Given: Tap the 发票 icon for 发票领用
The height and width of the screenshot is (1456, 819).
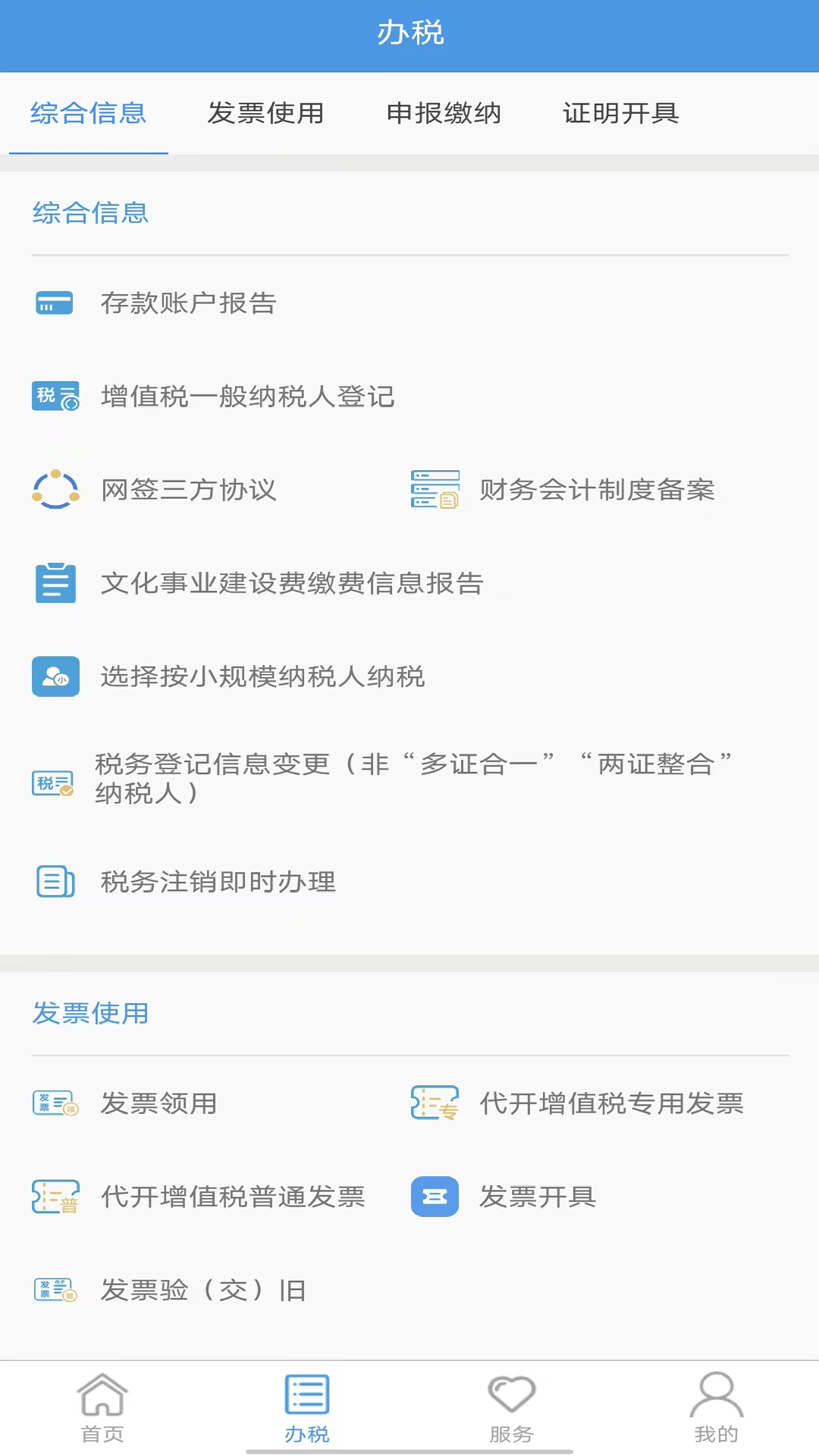Looking at the screenshot, I should [54, 1103].
